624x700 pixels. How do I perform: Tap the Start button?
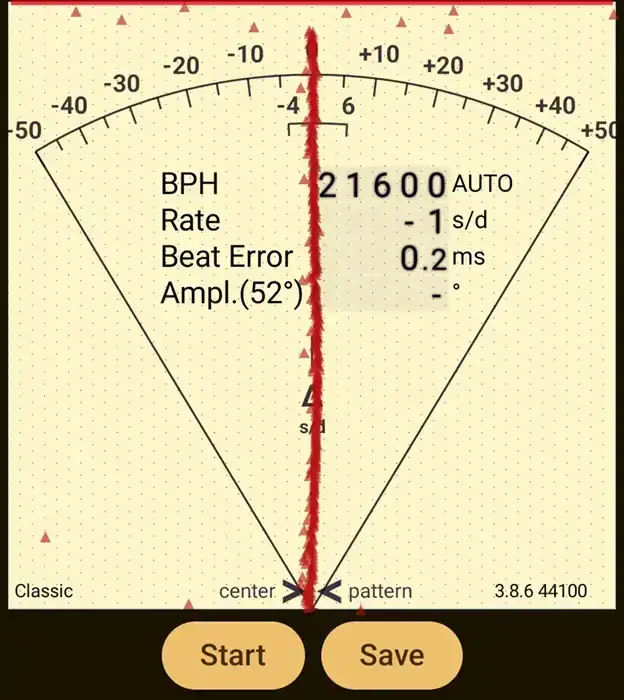coord(232,655)
